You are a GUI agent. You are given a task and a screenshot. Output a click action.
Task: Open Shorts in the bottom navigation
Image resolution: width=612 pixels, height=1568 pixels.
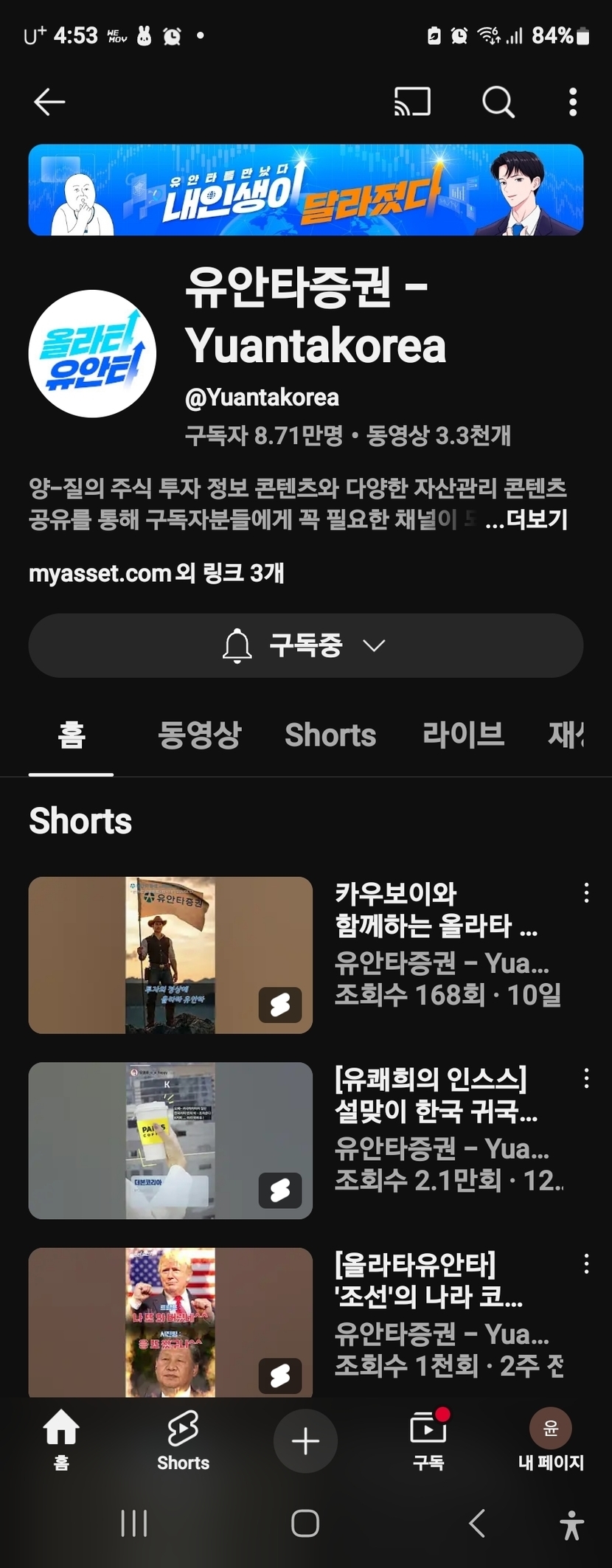click(x=183, y=1440)
